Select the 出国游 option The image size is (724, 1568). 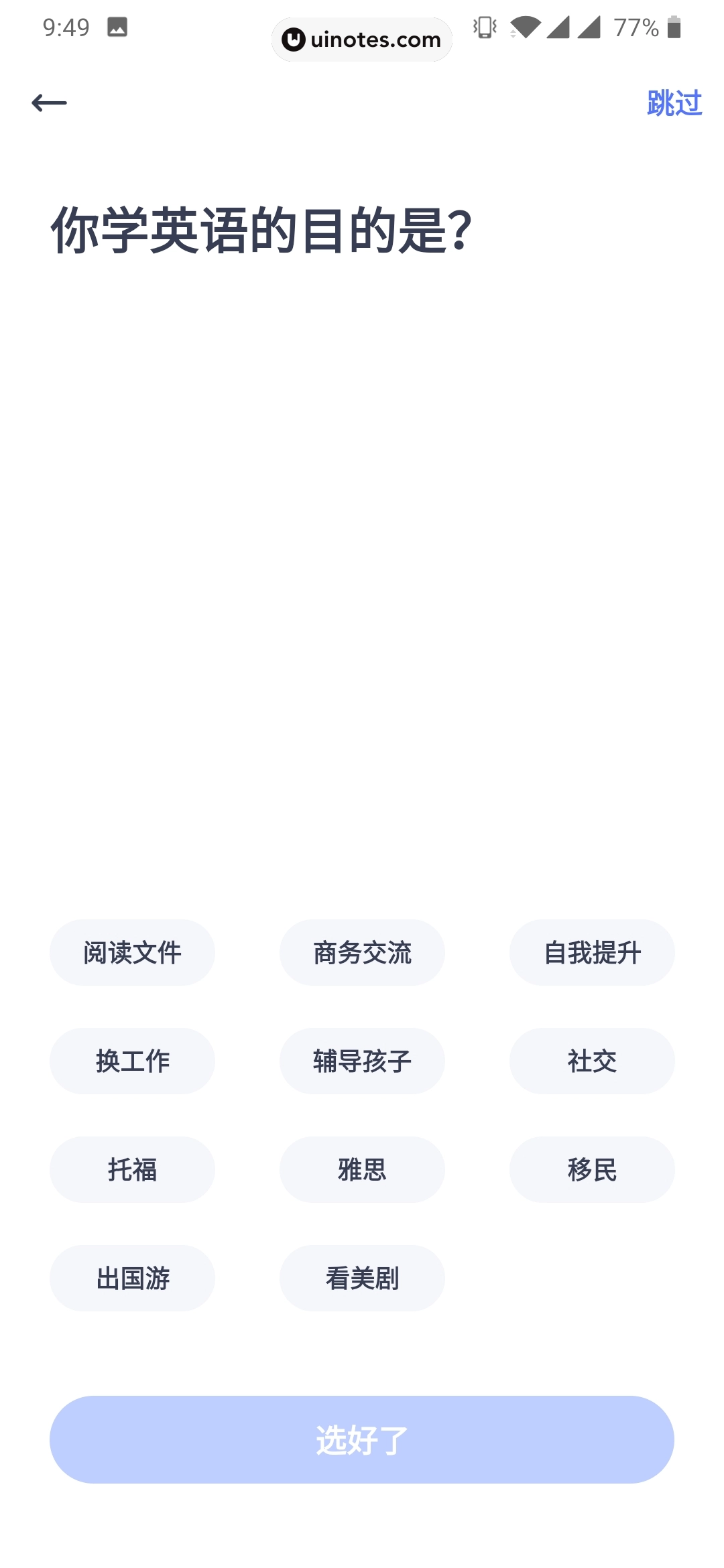132,1278
